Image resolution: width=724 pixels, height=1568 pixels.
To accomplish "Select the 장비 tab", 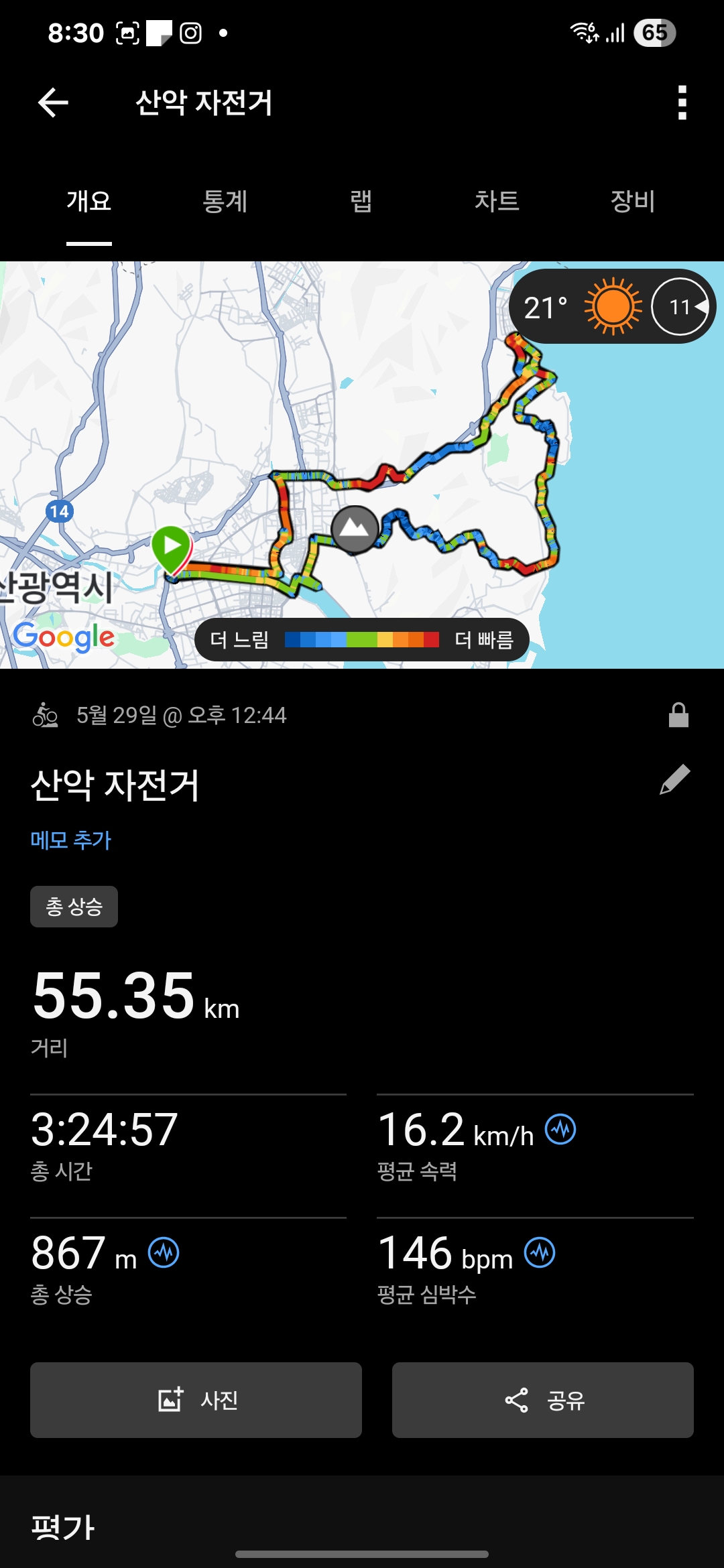I will pos(633,201).
